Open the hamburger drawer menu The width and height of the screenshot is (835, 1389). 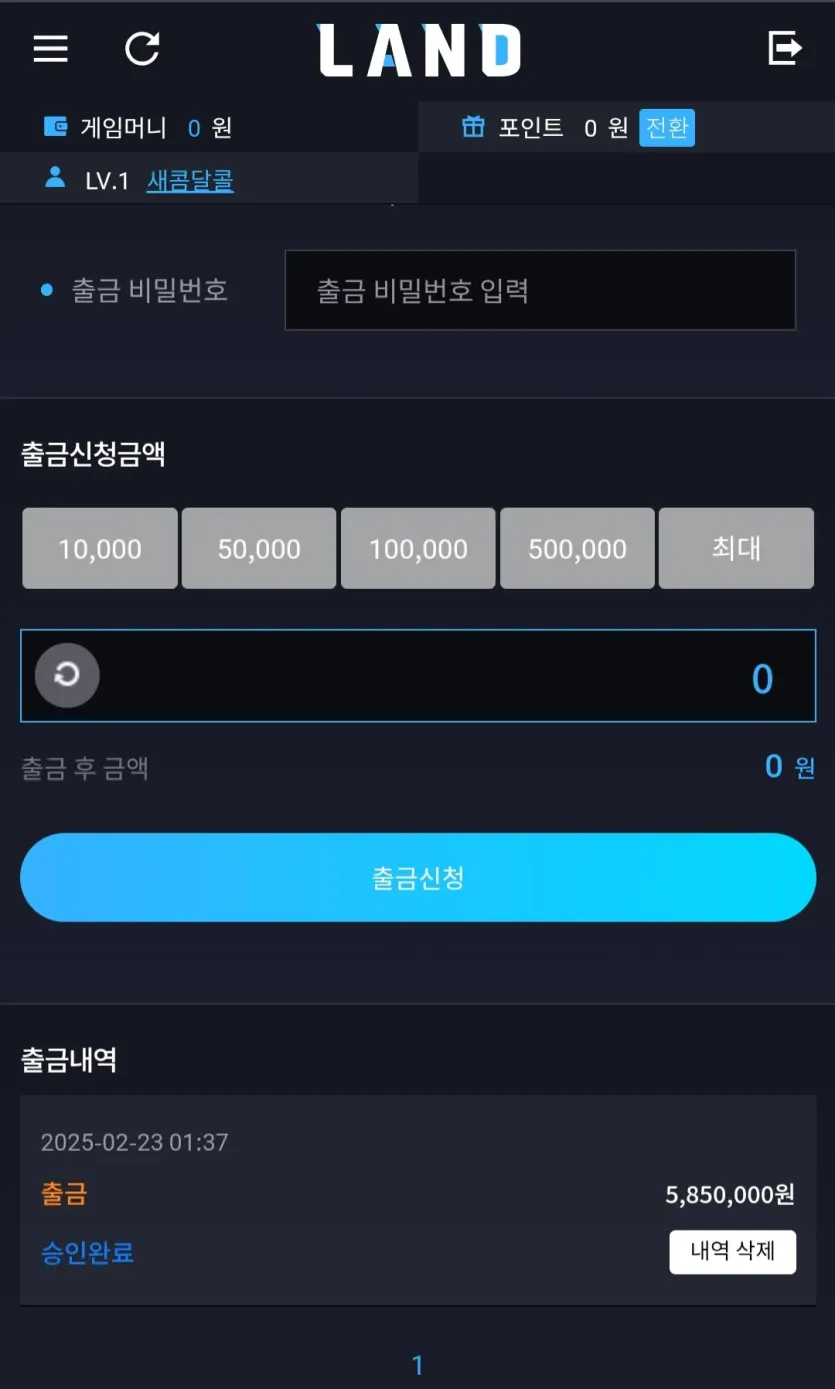coord(51,49)
